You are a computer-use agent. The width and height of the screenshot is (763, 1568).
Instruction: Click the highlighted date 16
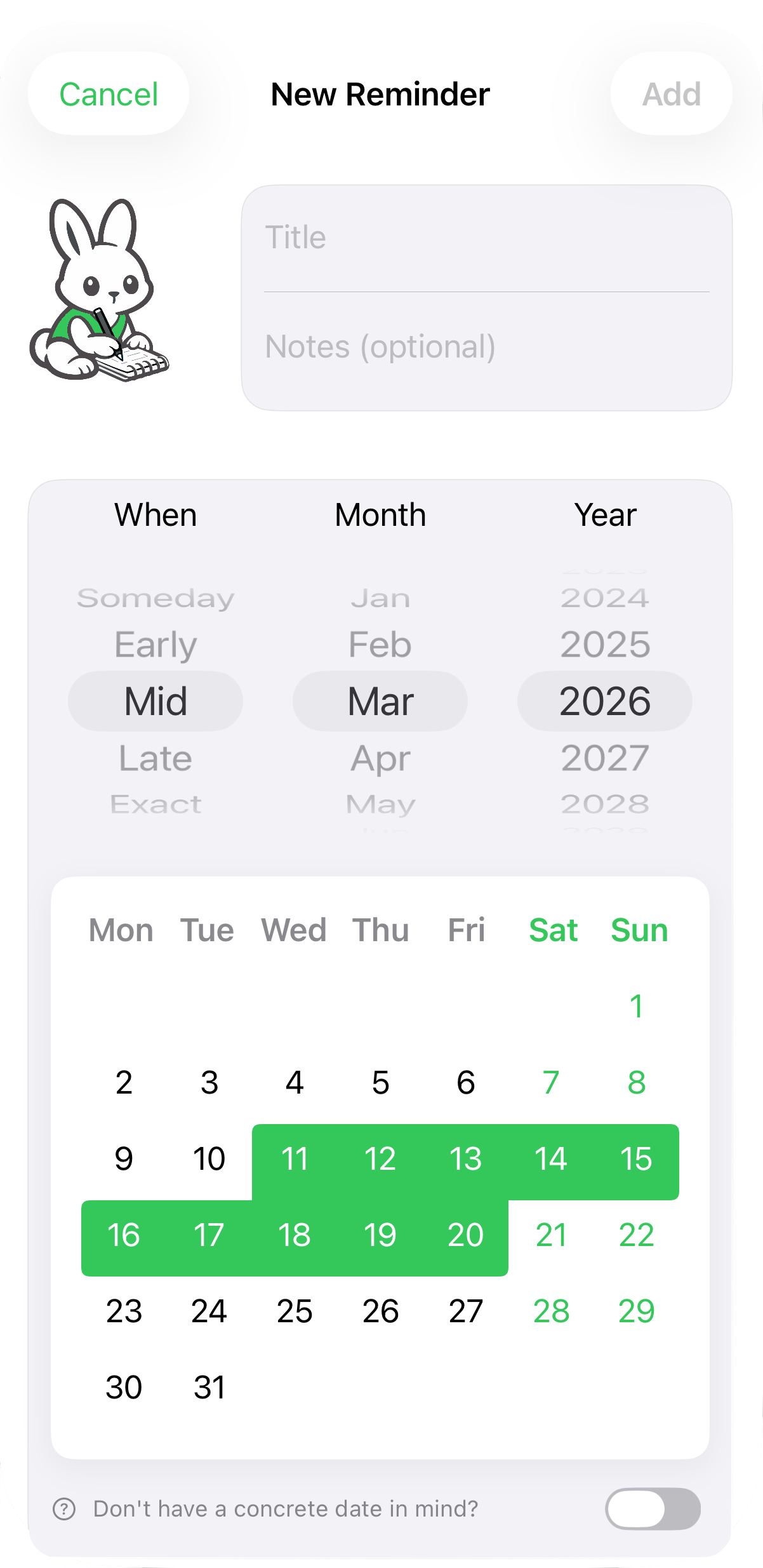click(x=124, y=1235)
